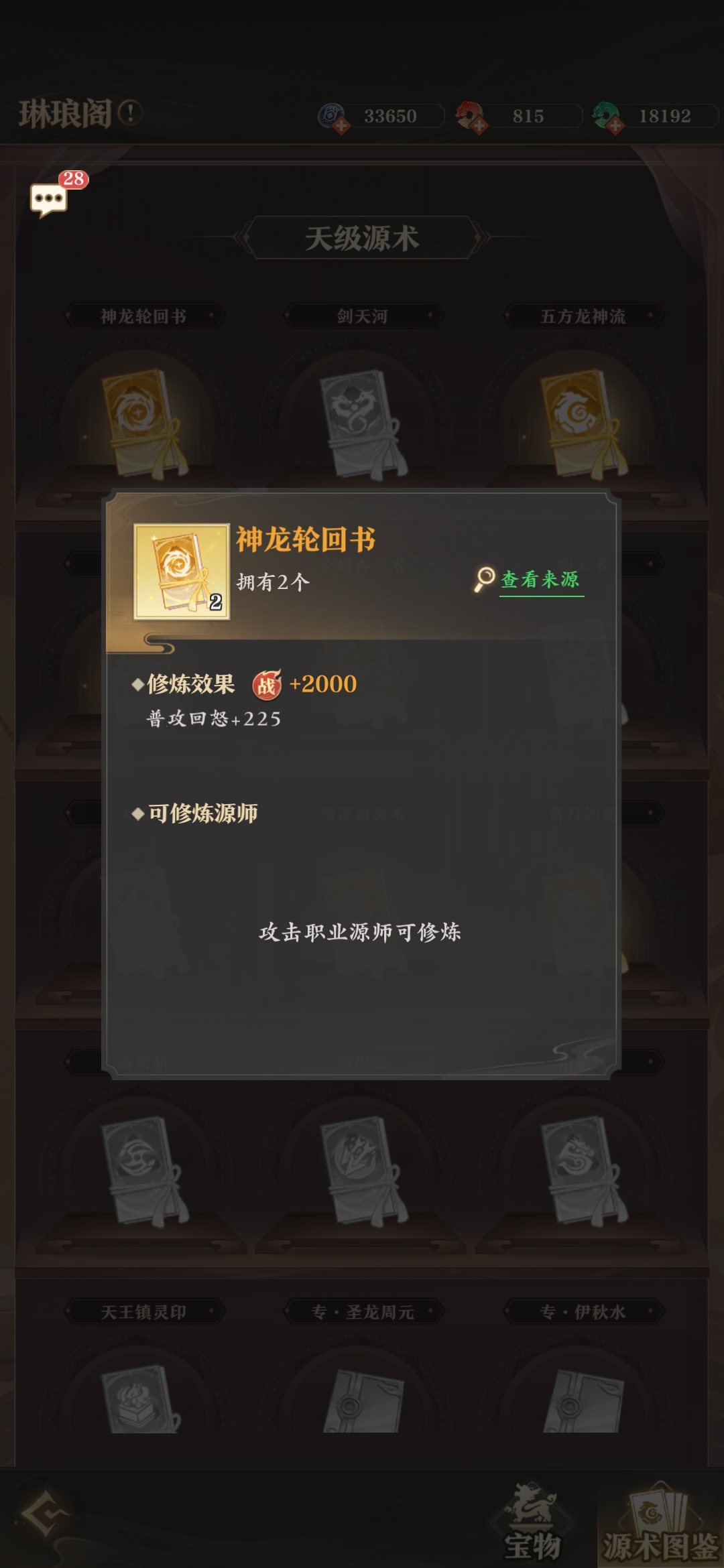Open the 专·圣龙周元 skill book
Screen dimensions: 724x1568
click(363, 1399)
